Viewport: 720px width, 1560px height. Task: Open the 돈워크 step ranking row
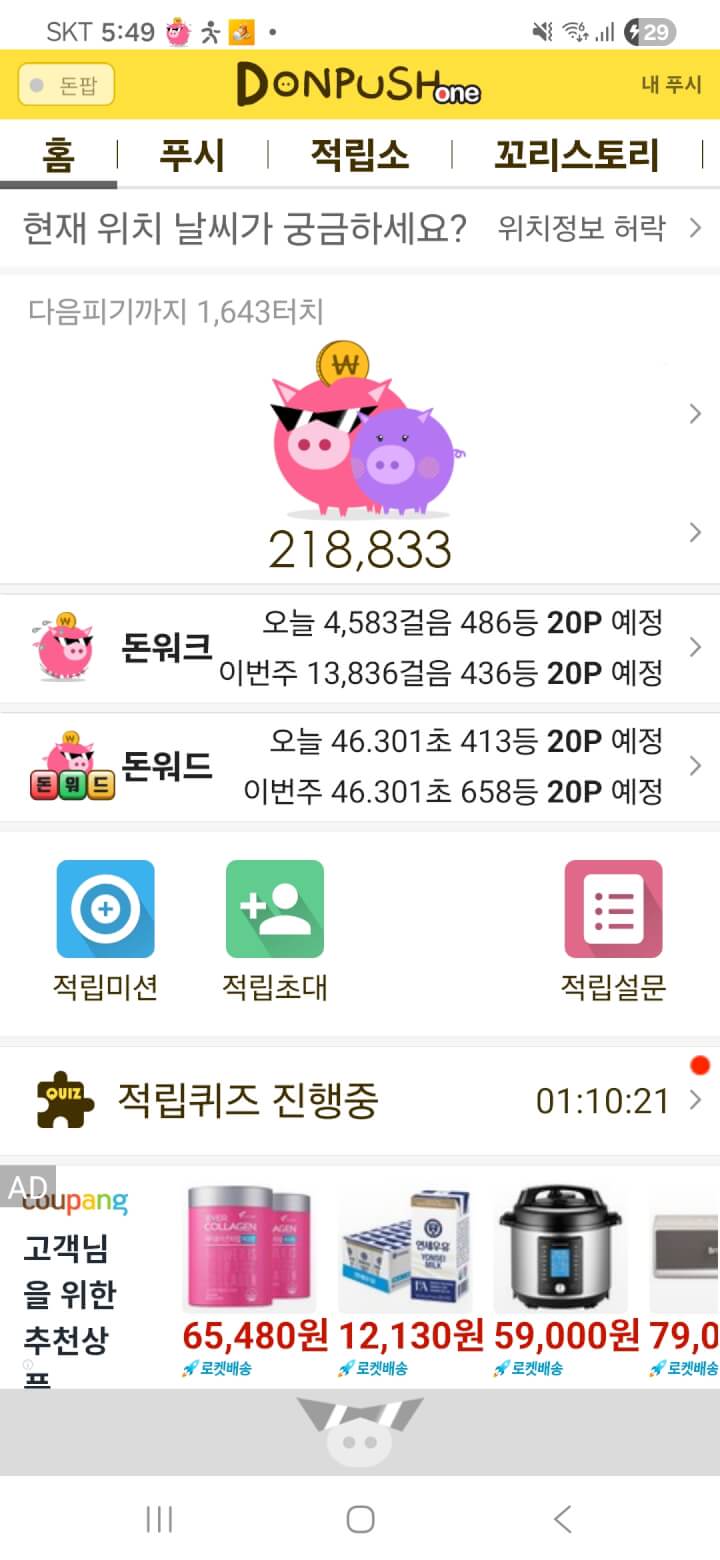pyautogui.click(x=360, y=648)
